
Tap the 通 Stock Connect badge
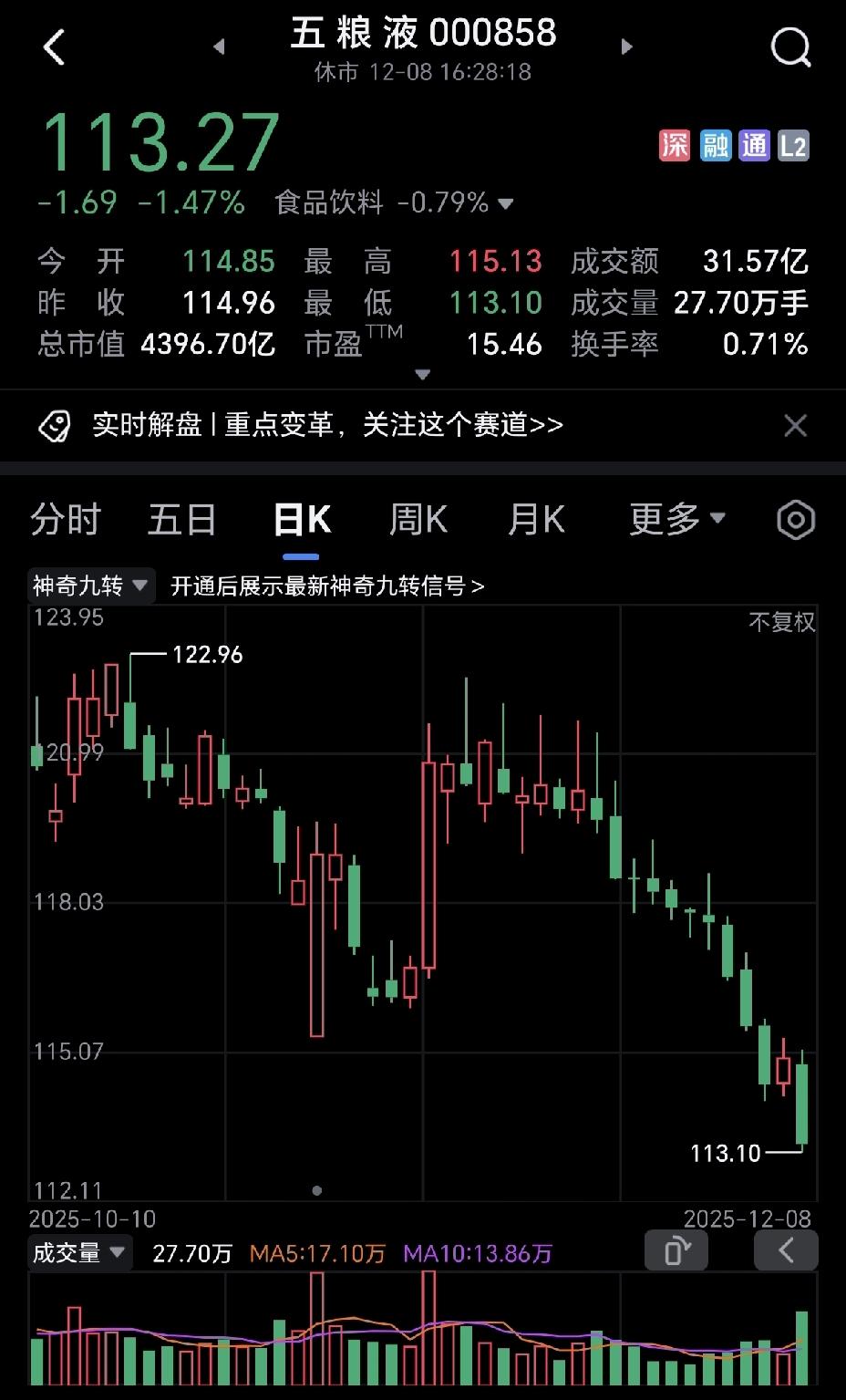click(754, 145)
